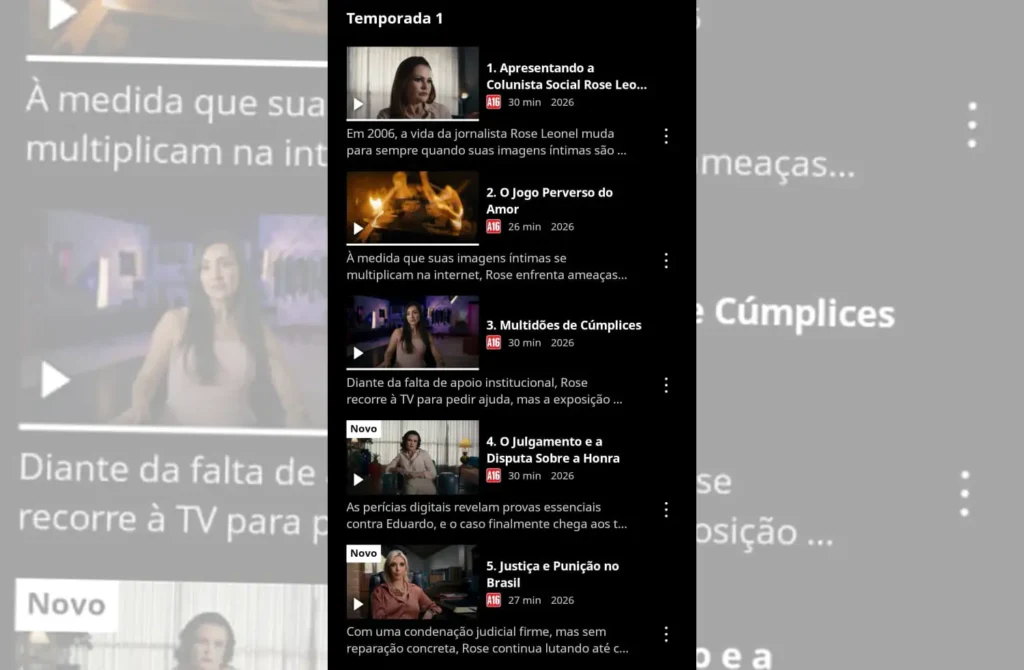Play episode 5 Justiça e Punição no Brasil
This screenshot has height=670, width=1024.
pos(412,582)
